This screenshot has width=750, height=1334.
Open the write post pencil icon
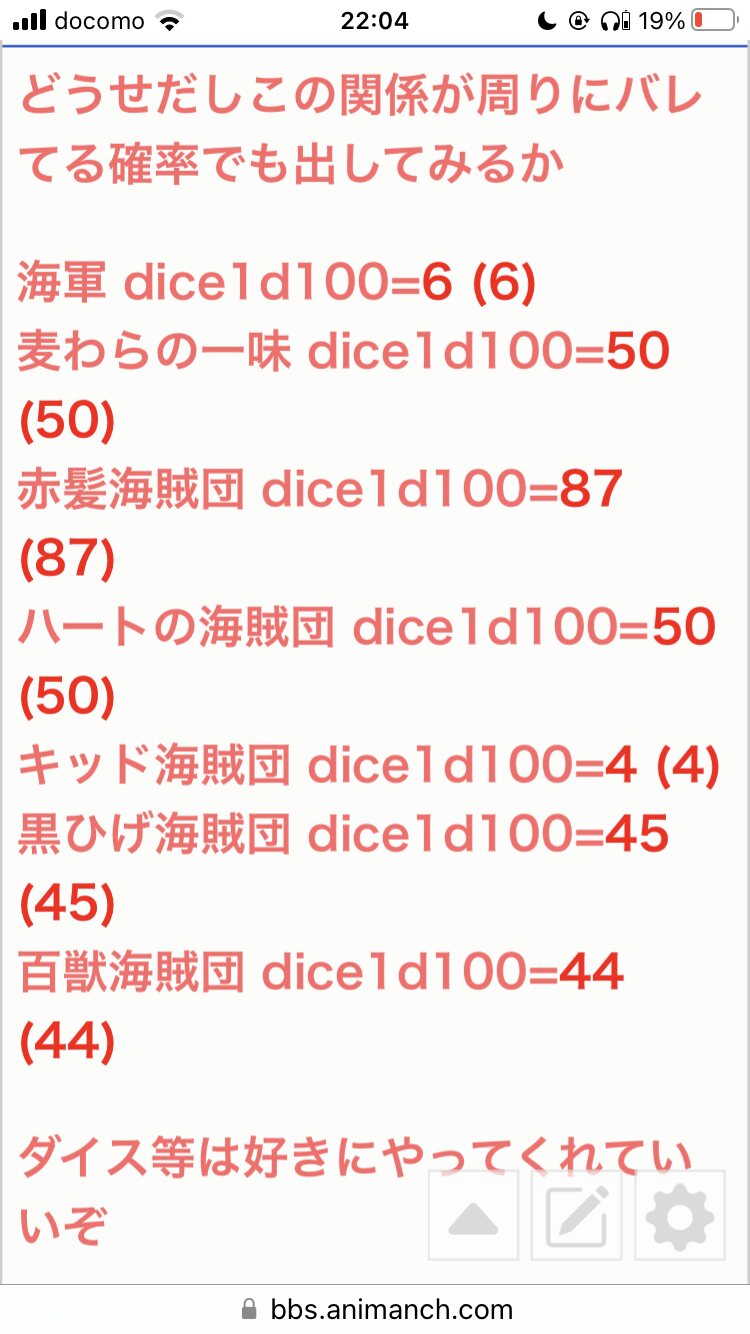pos(577,1216)
